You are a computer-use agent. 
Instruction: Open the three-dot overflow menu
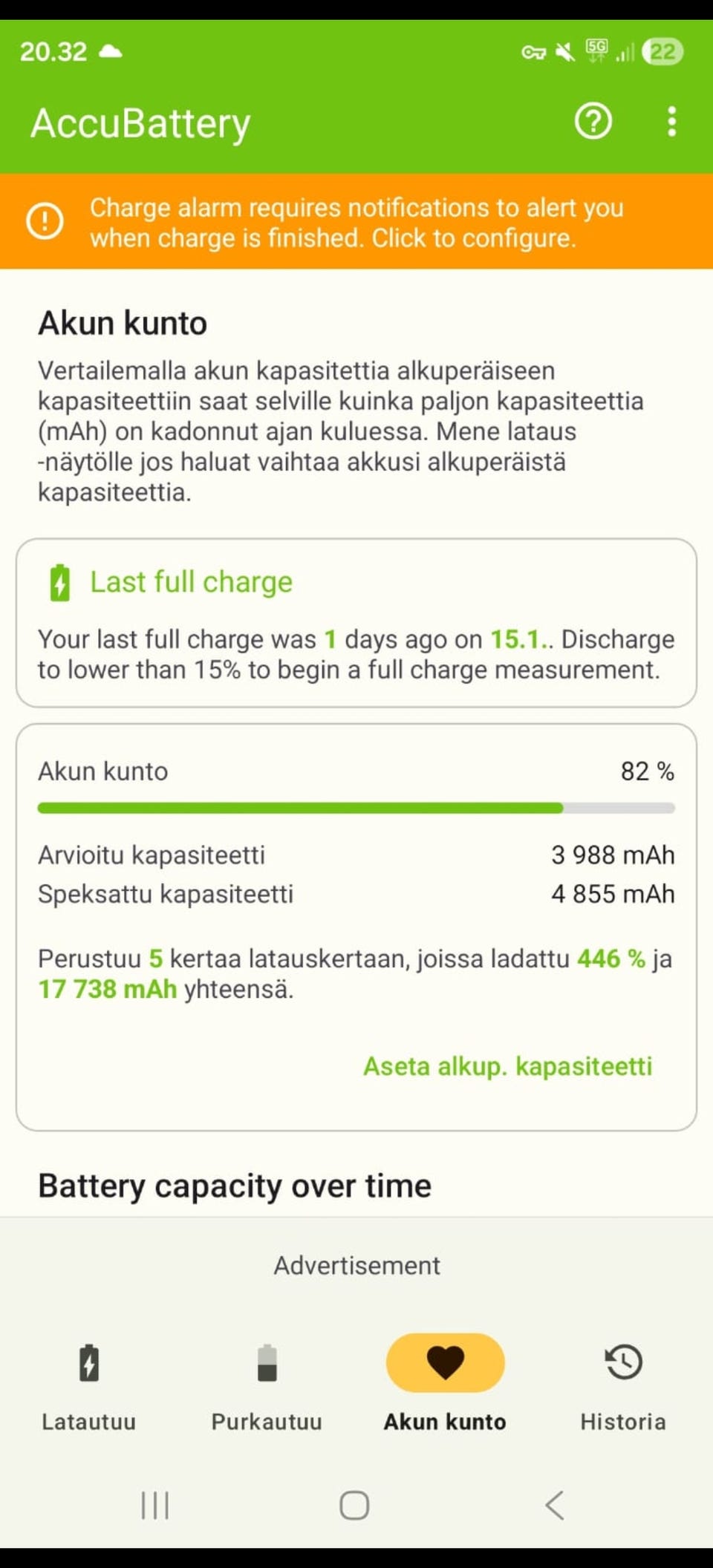click(671, 122)
